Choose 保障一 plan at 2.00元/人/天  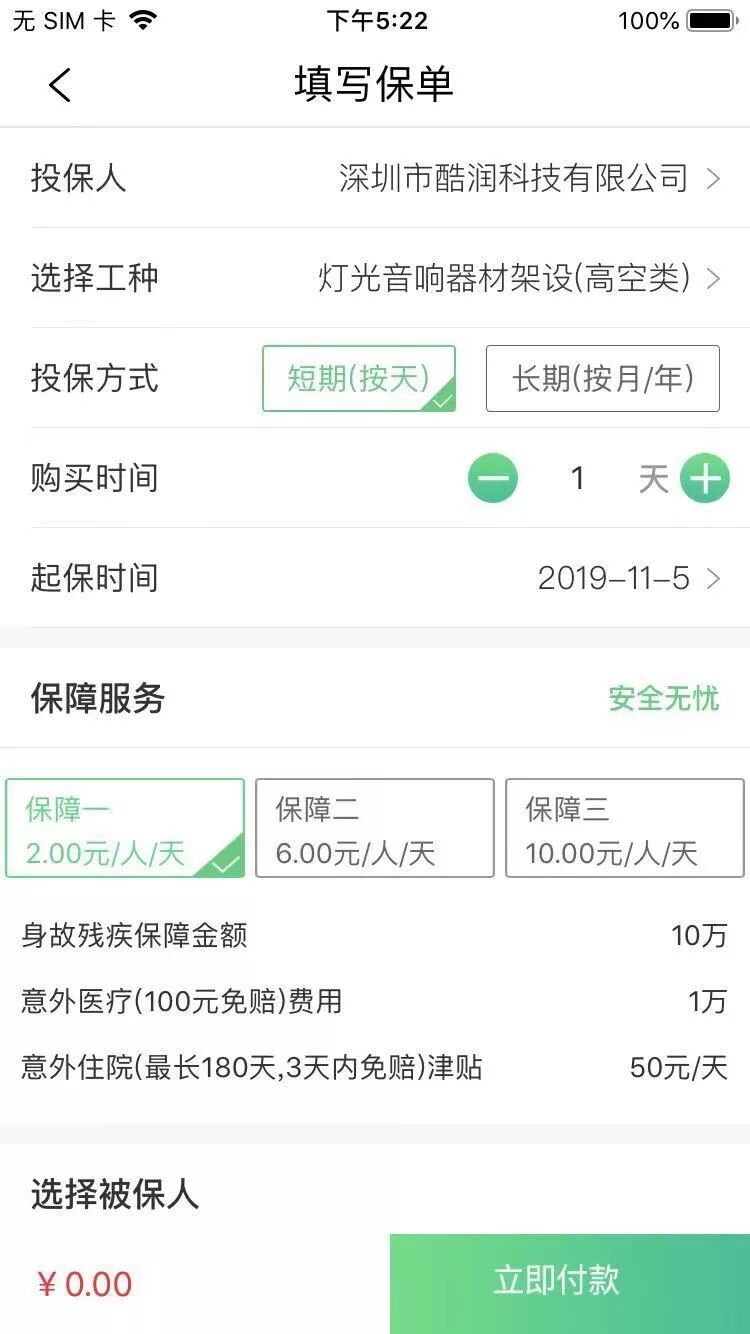(x=125, y=829)
